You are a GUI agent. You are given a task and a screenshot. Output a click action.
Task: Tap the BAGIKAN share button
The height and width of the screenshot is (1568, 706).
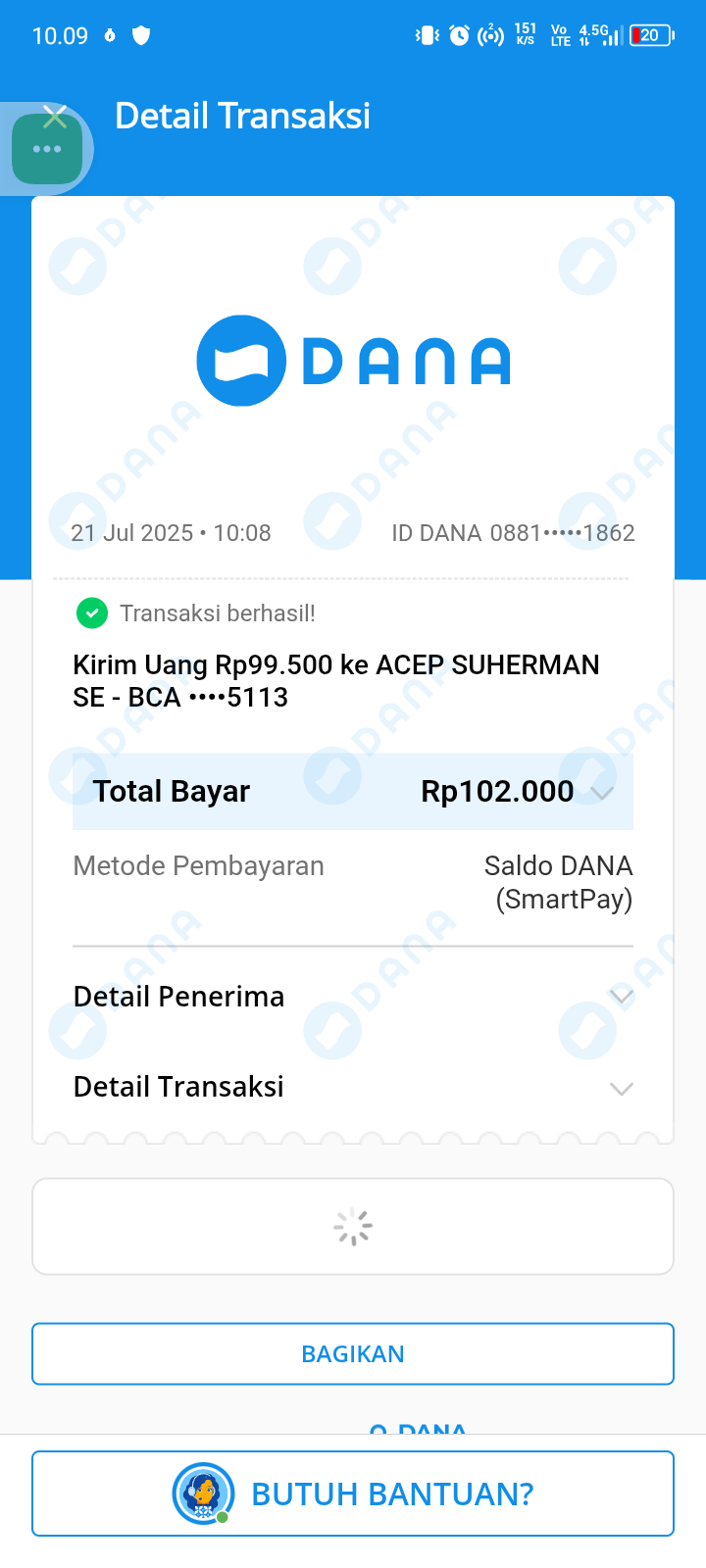(353, 1354)
